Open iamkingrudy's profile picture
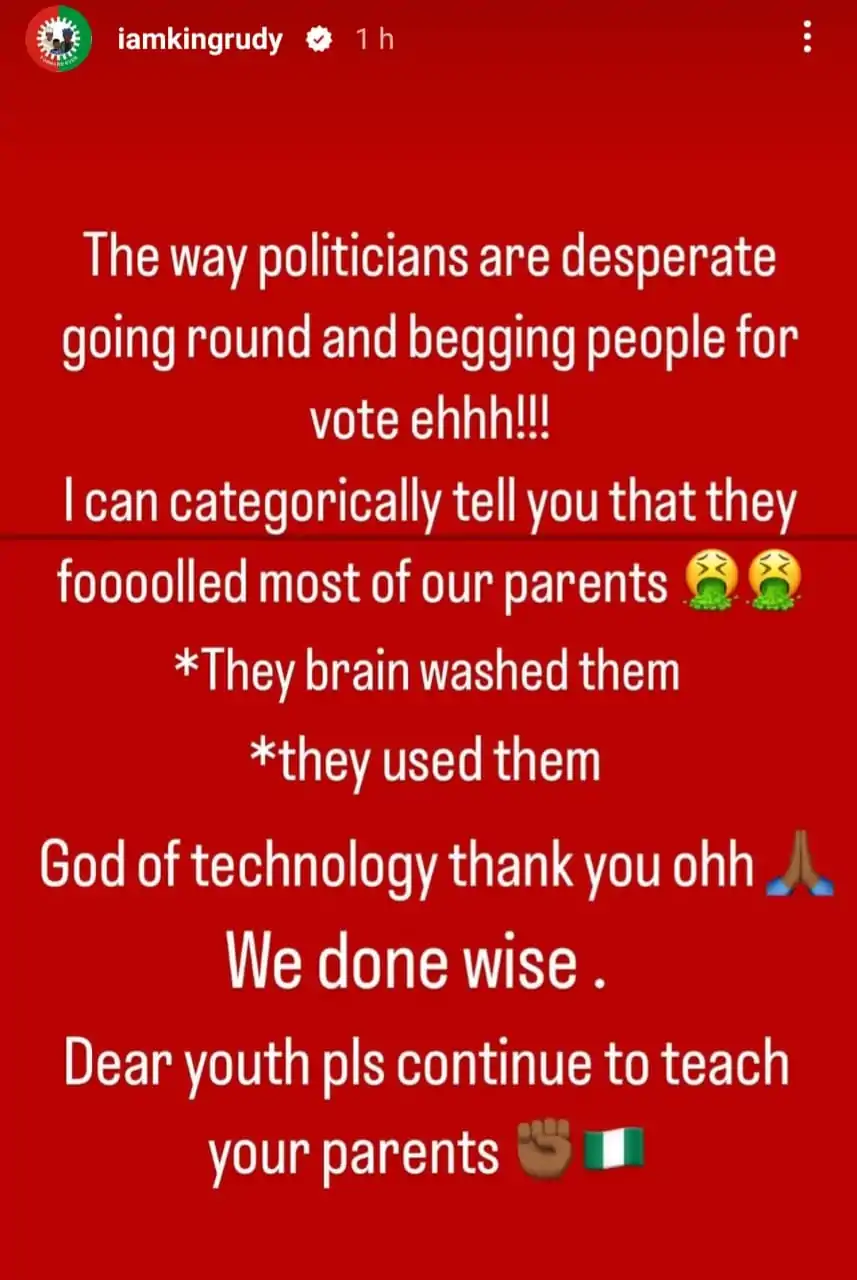857x1280 pixels. click(x=59, y=39)
